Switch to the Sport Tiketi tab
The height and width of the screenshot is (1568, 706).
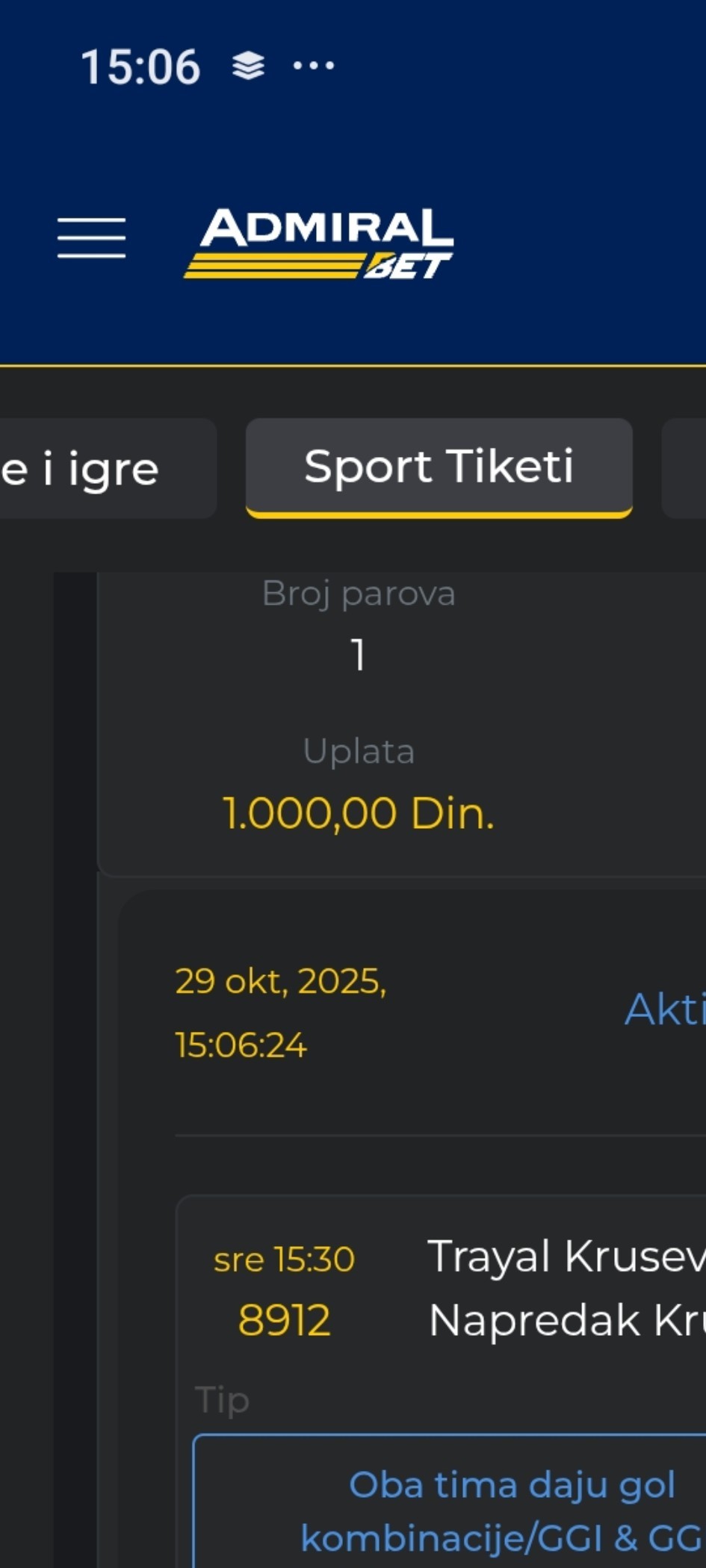click(439, 467)
